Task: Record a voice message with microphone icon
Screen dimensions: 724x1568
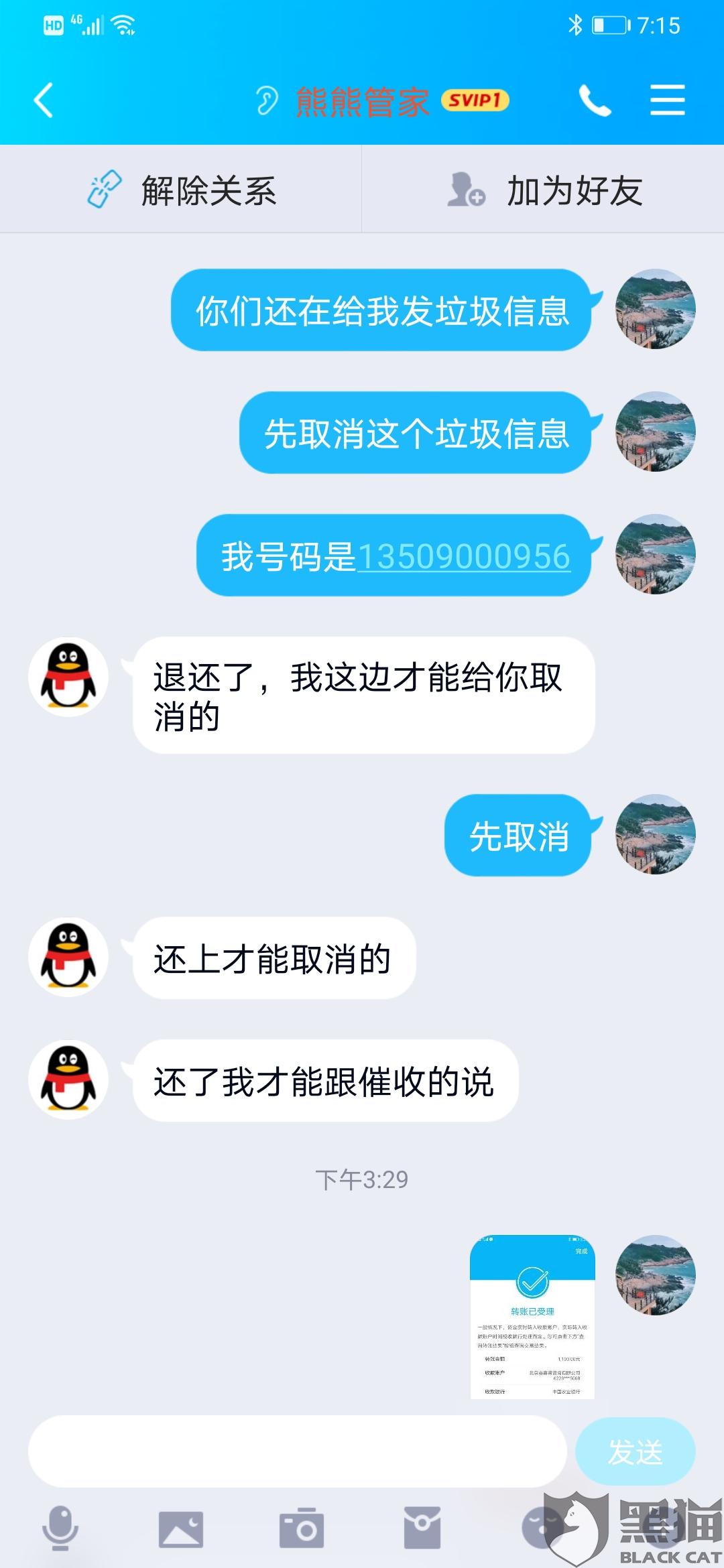Action: pos(60,1528)
